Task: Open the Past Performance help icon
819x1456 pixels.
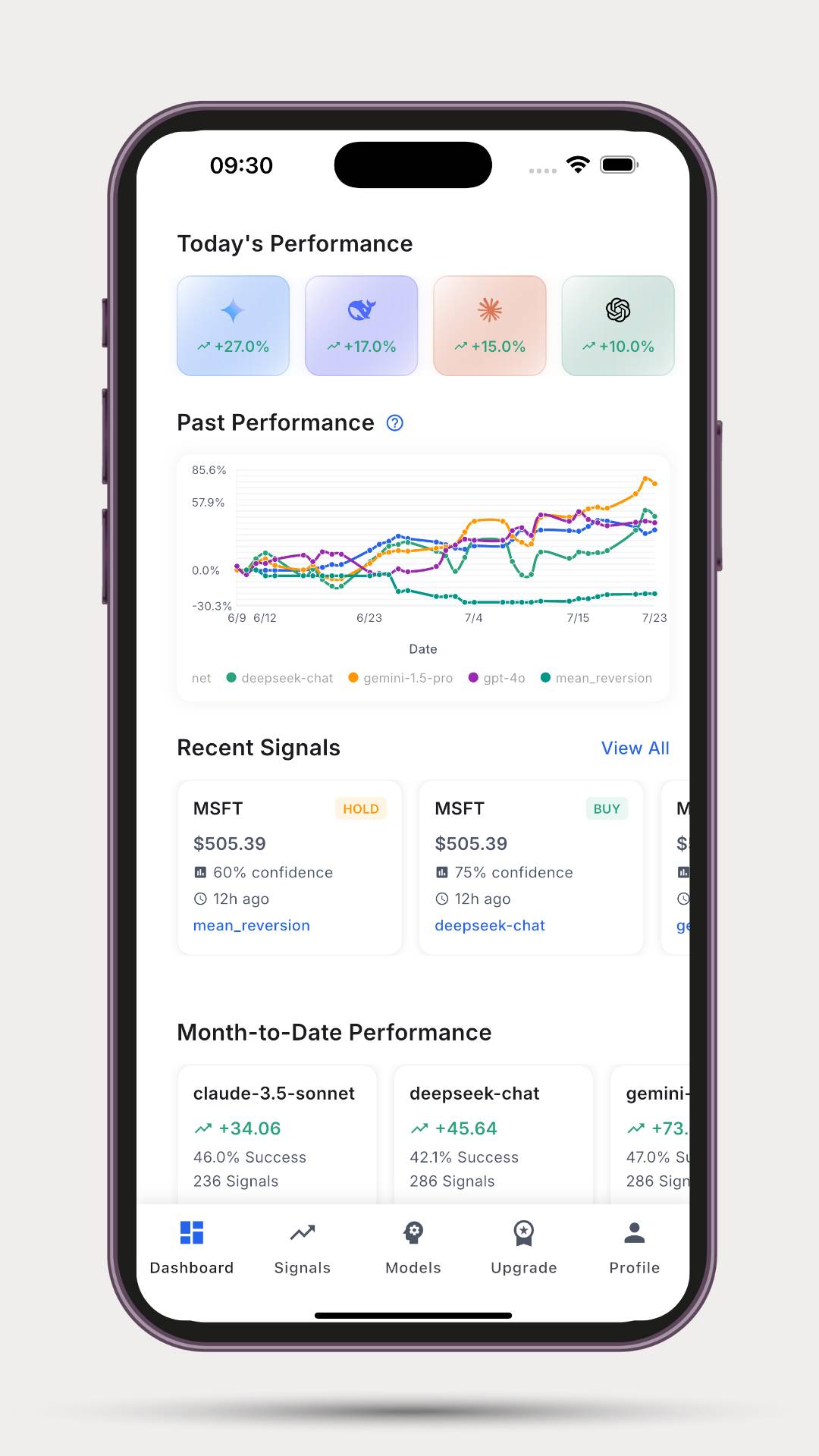Action: [x=394, y=423]
